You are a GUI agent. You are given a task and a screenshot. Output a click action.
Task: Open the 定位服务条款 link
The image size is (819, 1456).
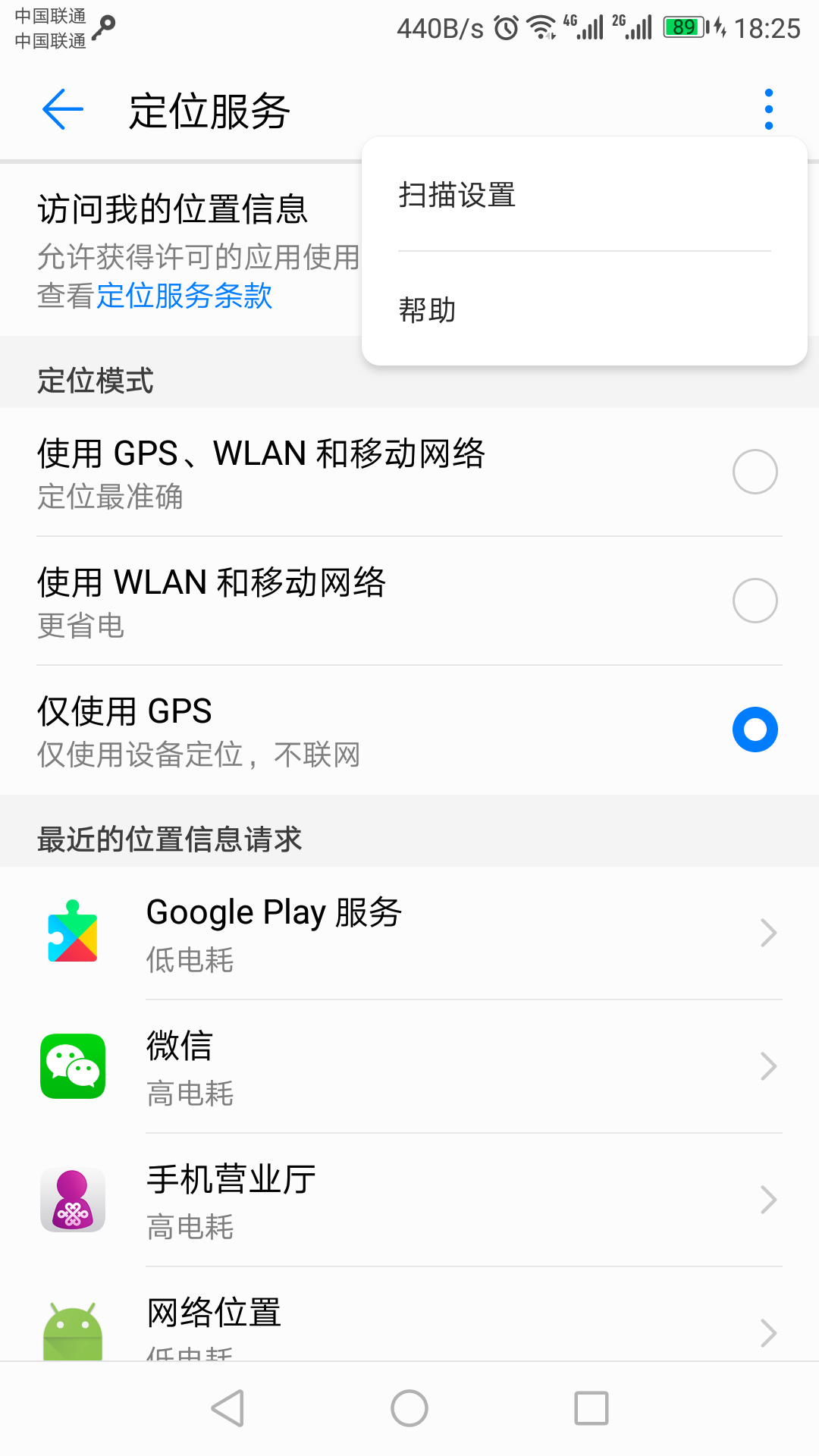[x=184, y=296]
